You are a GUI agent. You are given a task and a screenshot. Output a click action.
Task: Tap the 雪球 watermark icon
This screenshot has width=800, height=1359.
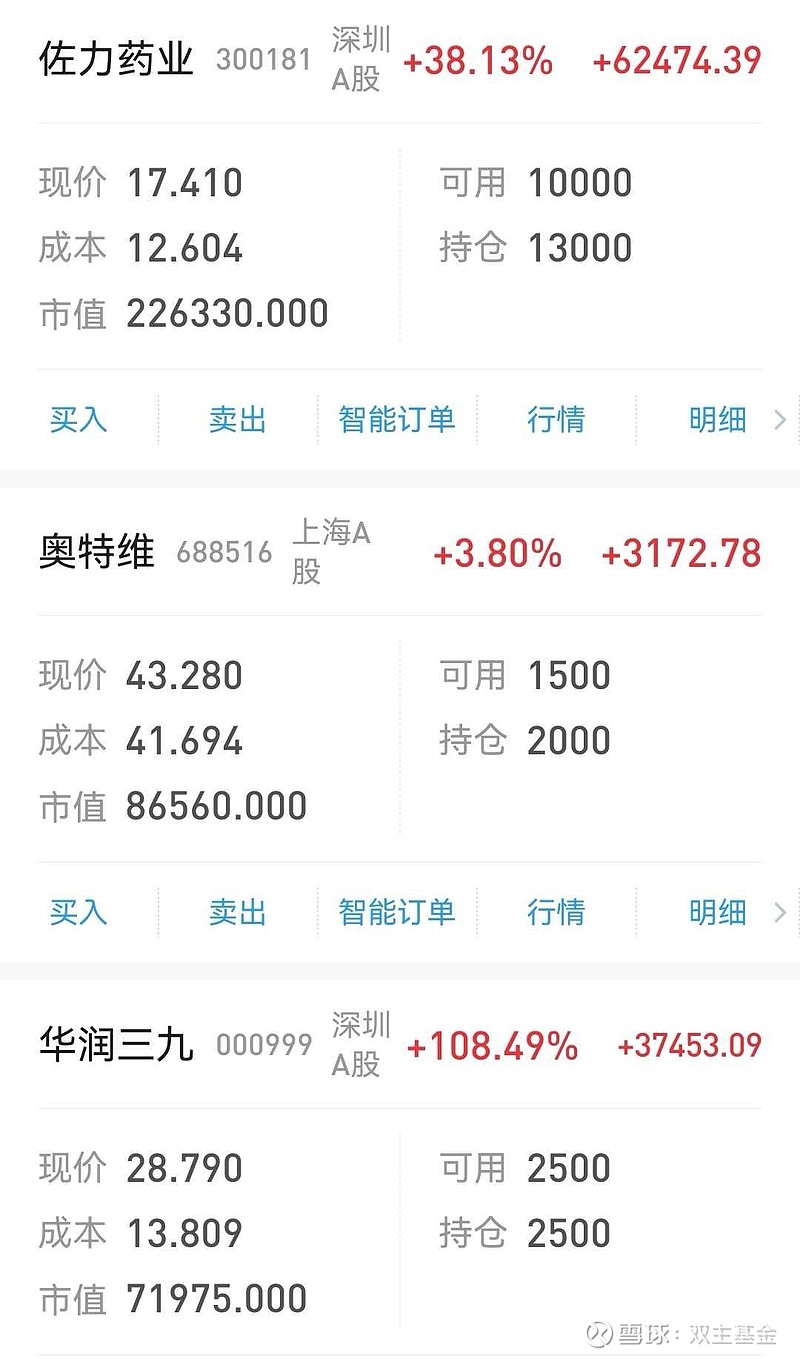click(600, 1332)
